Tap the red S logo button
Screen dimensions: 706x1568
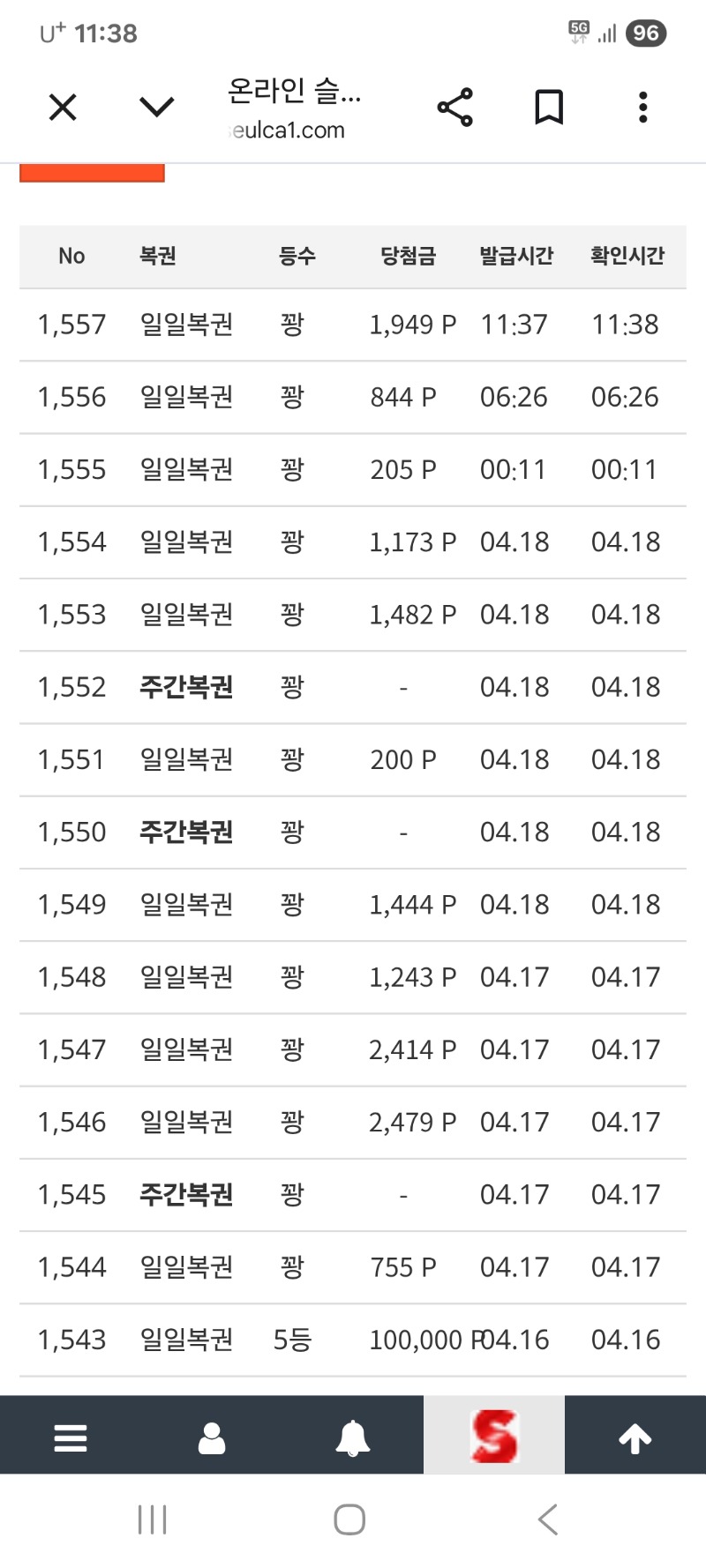pyautogui.click(x=494, y=1437)
